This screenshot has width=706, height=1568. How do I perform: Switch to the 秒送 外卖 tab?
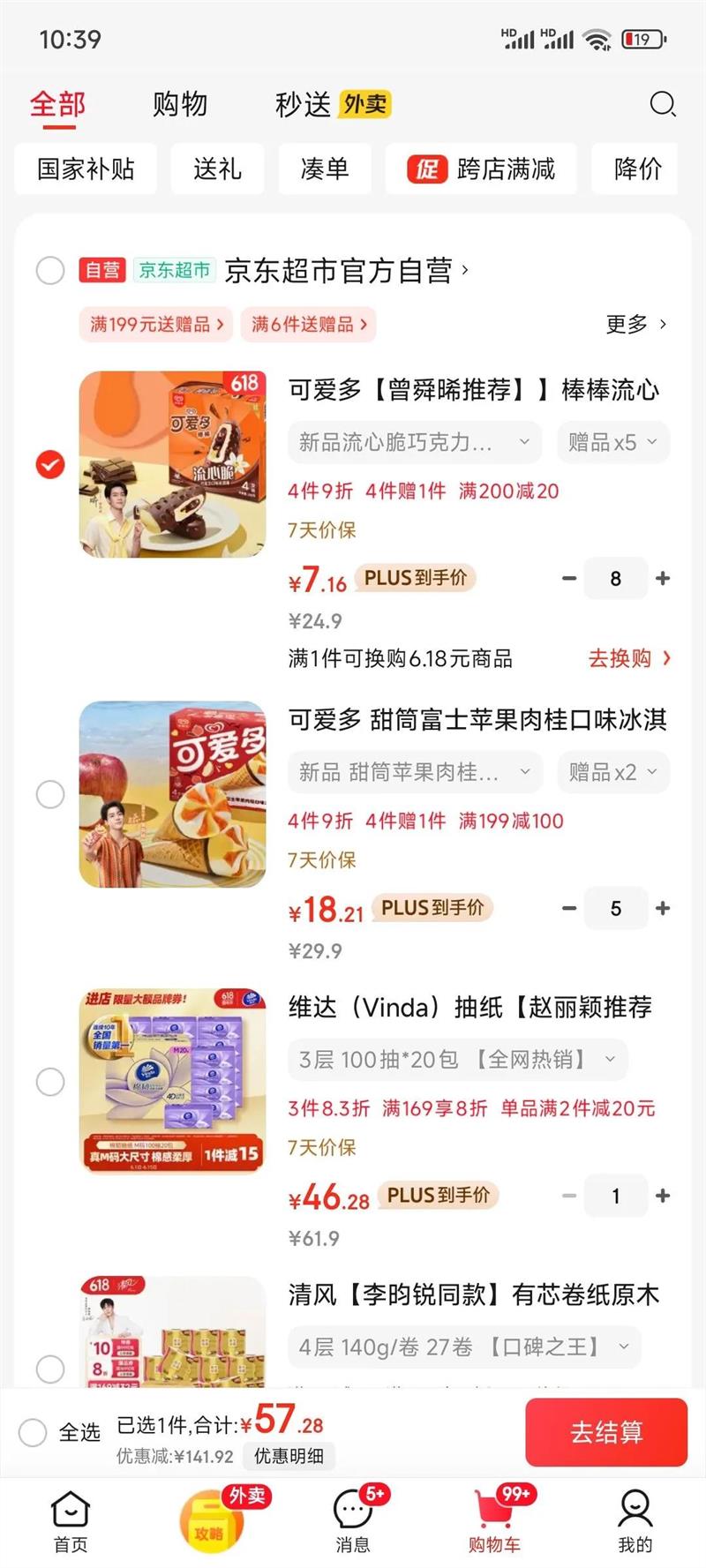(x=332, y=104)
